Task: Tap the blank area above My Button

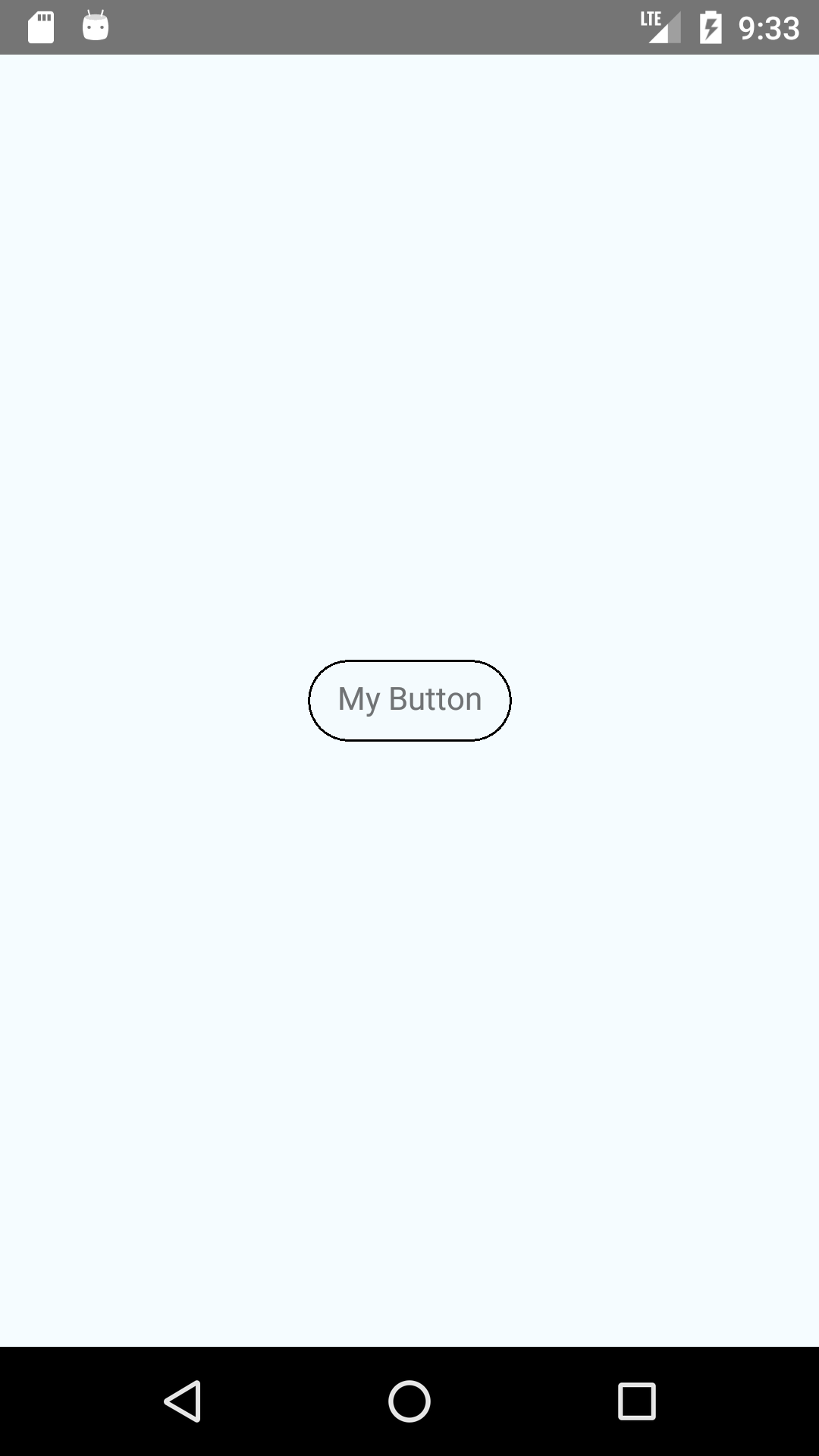Action: (409, 379)
